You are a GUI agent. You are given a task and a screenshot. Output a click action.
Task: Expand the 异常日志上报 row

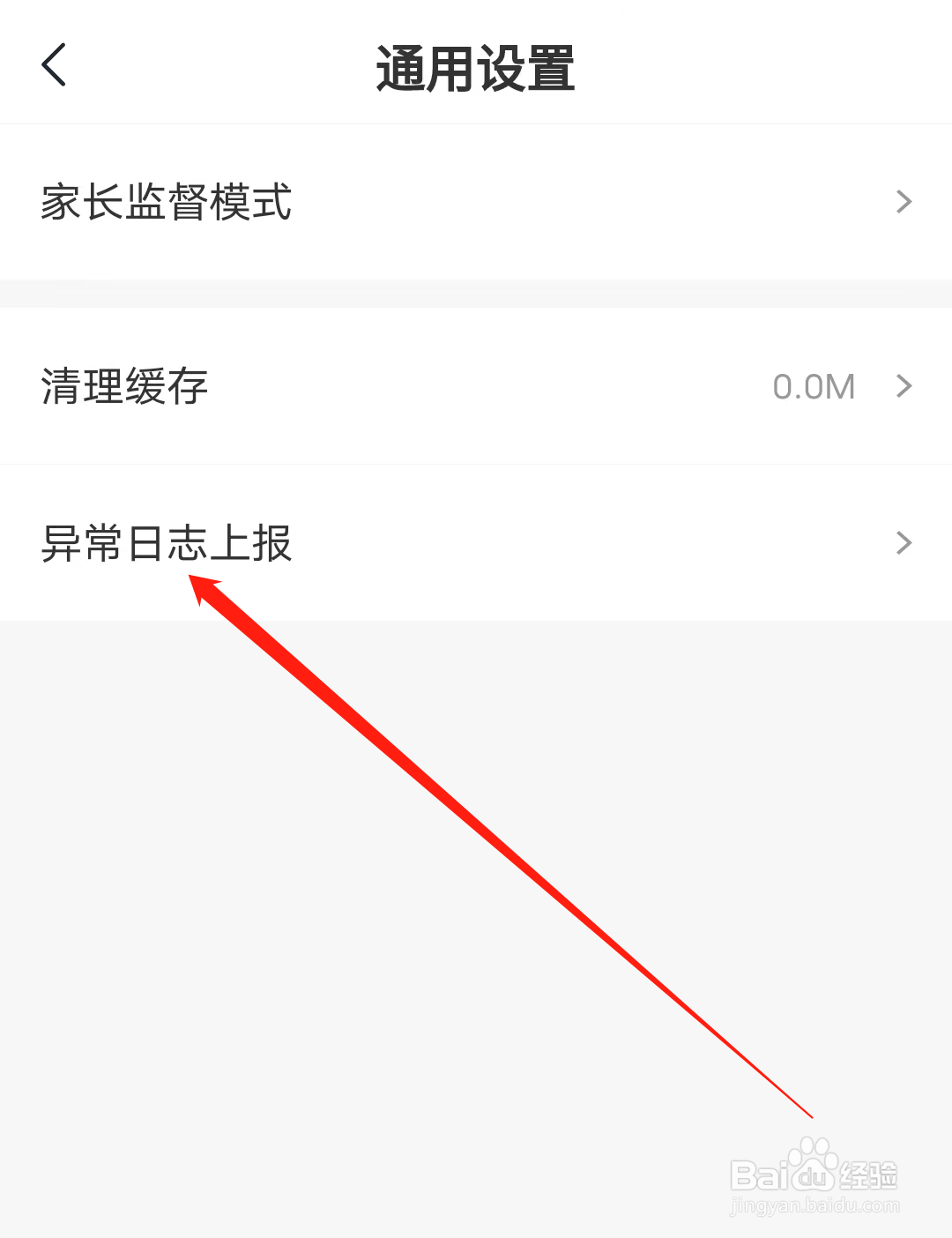[476, 542]
